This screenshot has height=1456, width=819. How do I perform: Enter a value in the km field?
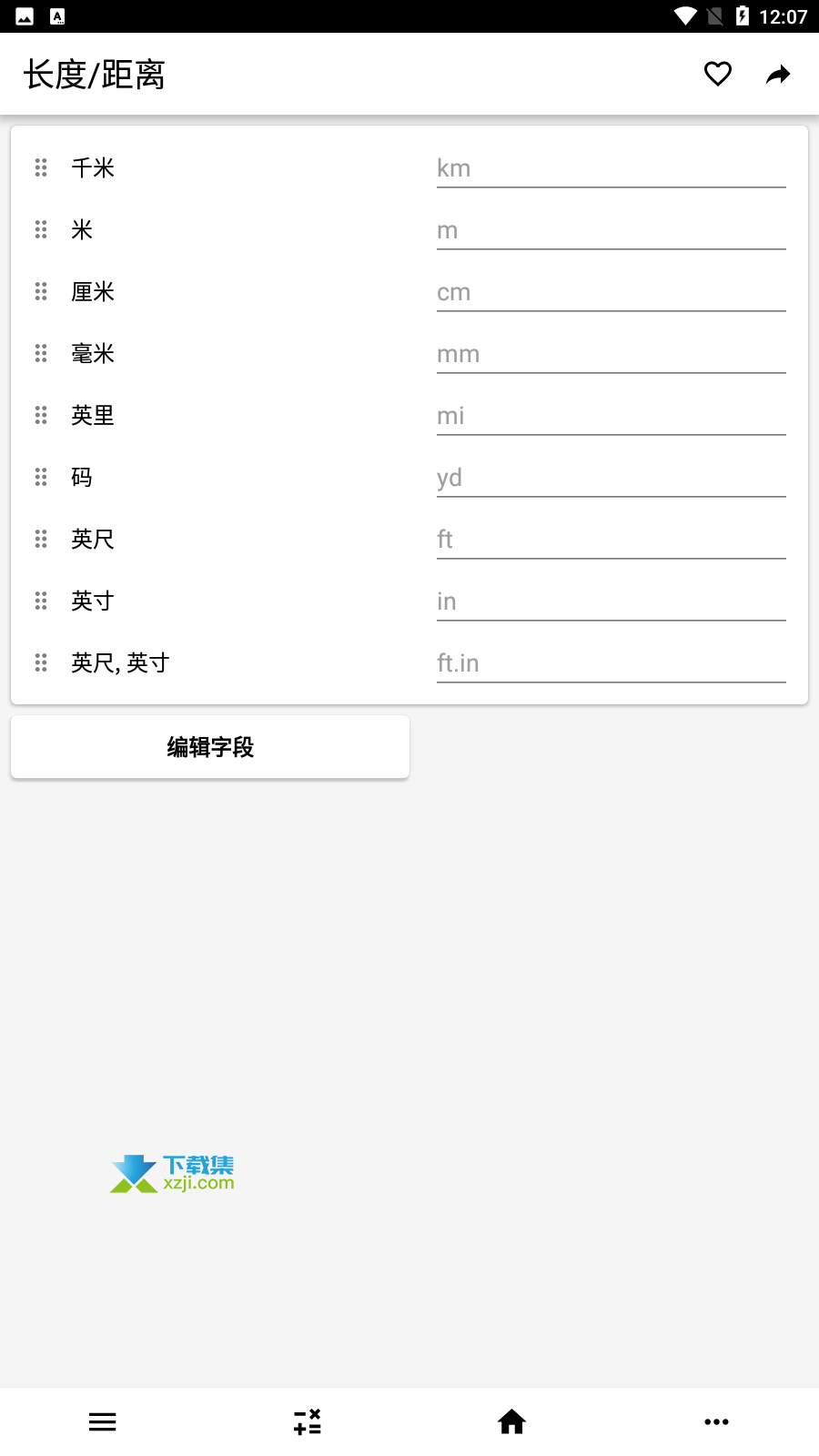tap(612, 168)
